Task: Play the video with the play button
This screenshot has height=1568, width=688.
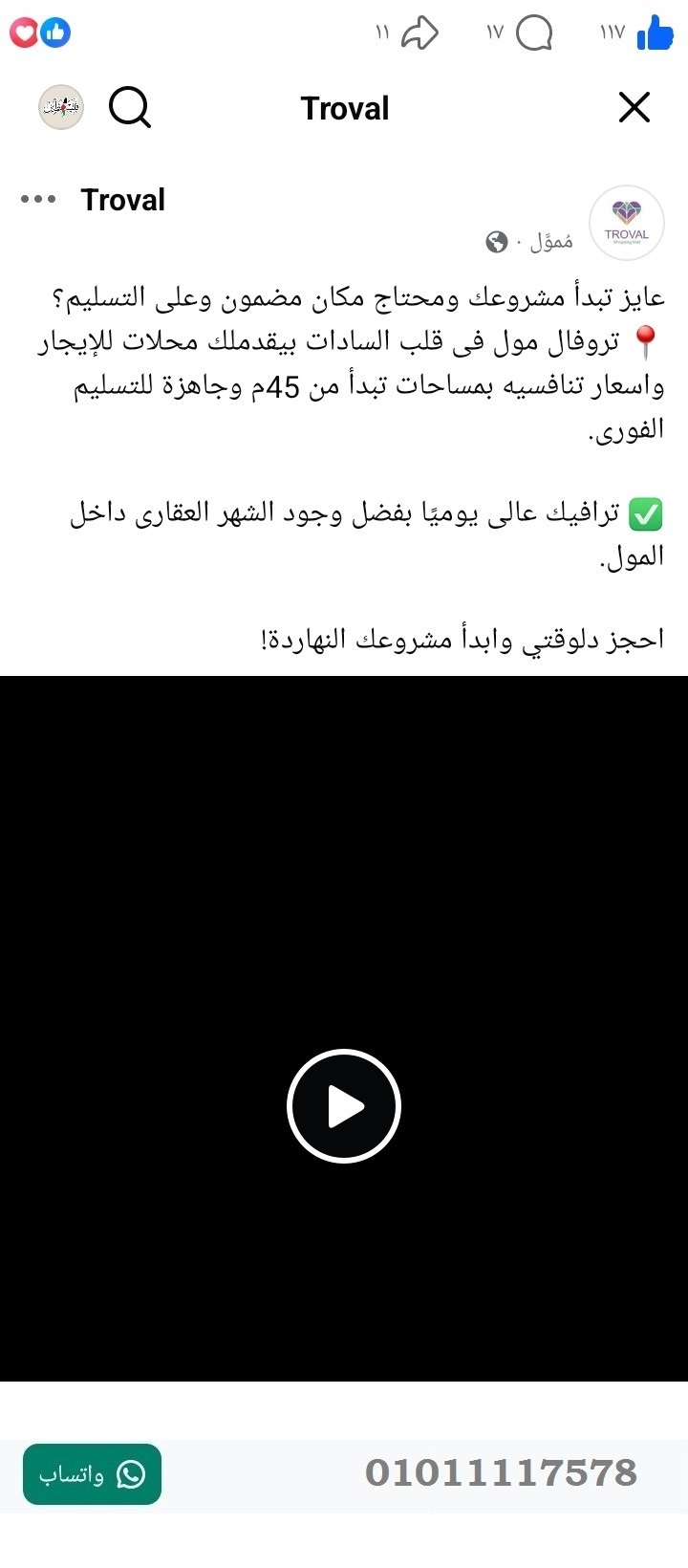Action: point(344,1105)
